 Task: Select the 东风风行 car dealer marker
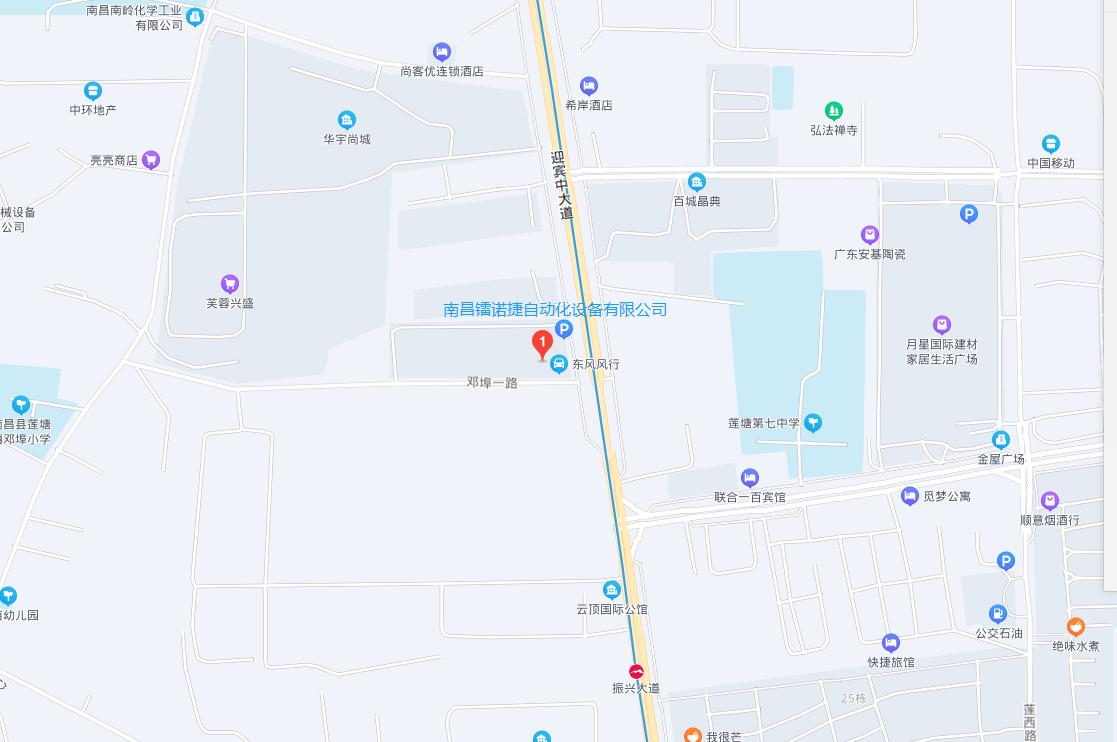(x=560, y=364)
